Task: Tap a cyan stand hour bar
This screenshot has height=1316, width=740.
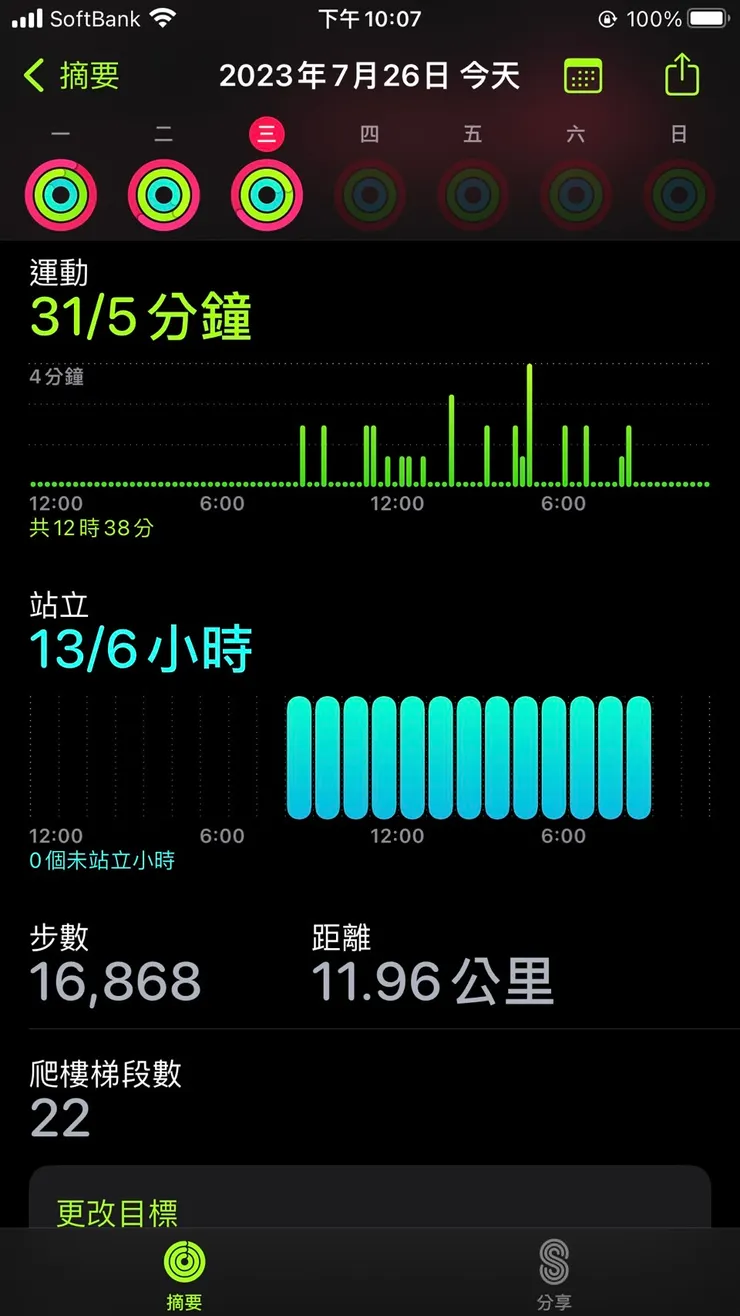Action: tap(470, 757)
